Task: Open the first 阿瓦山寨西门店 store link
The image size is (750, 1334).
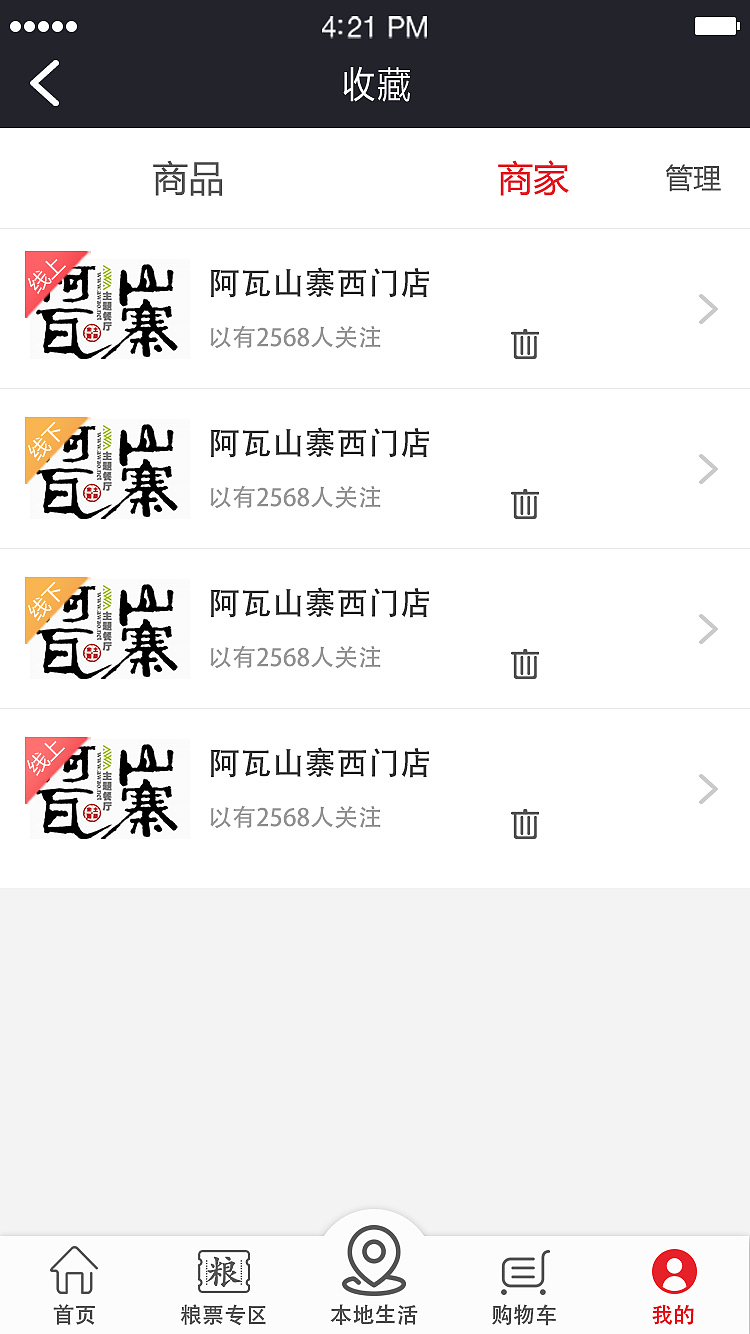Action: (x=318, y=284)
